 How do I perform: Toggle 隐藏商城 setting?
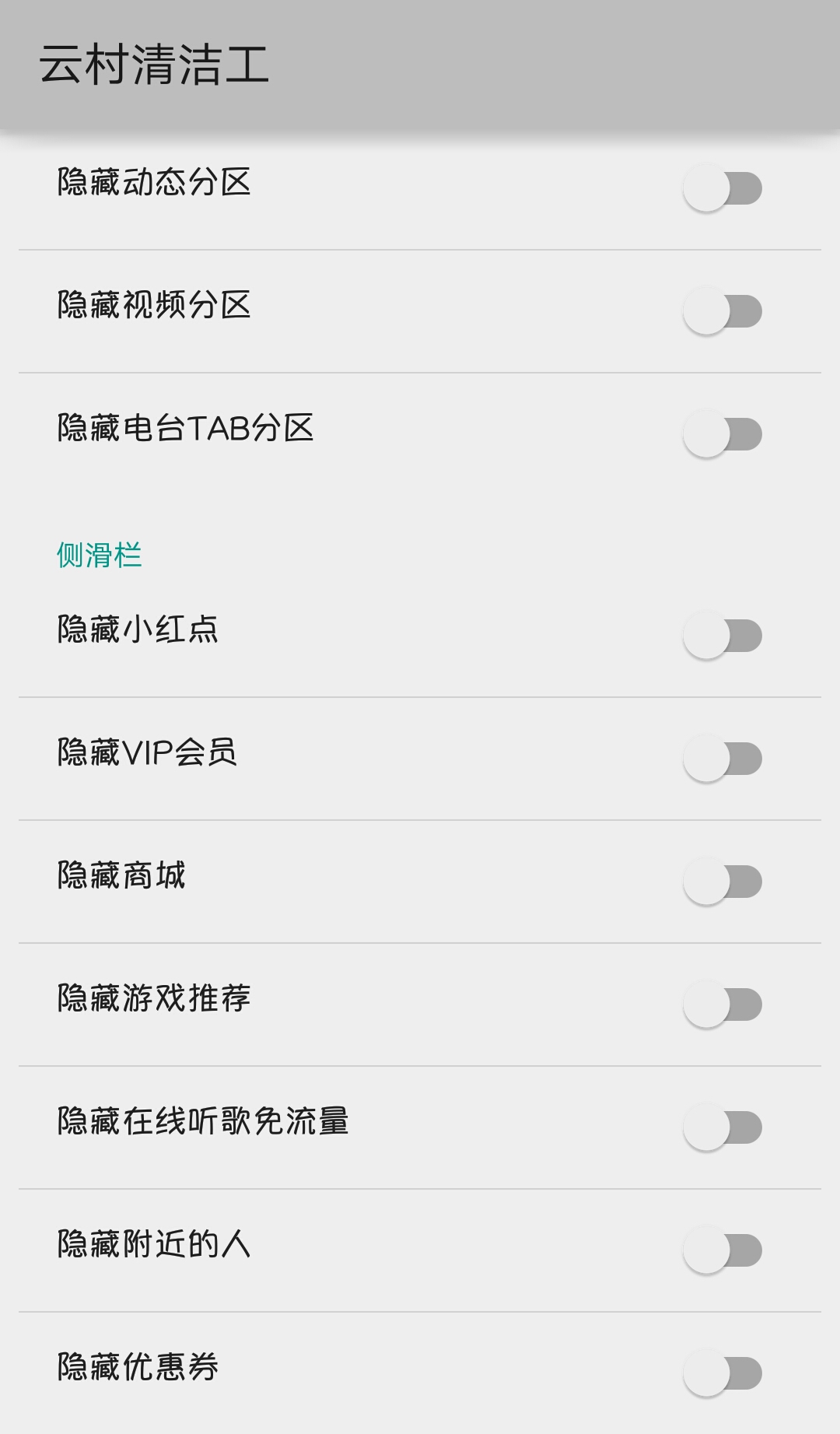(722, 881)
